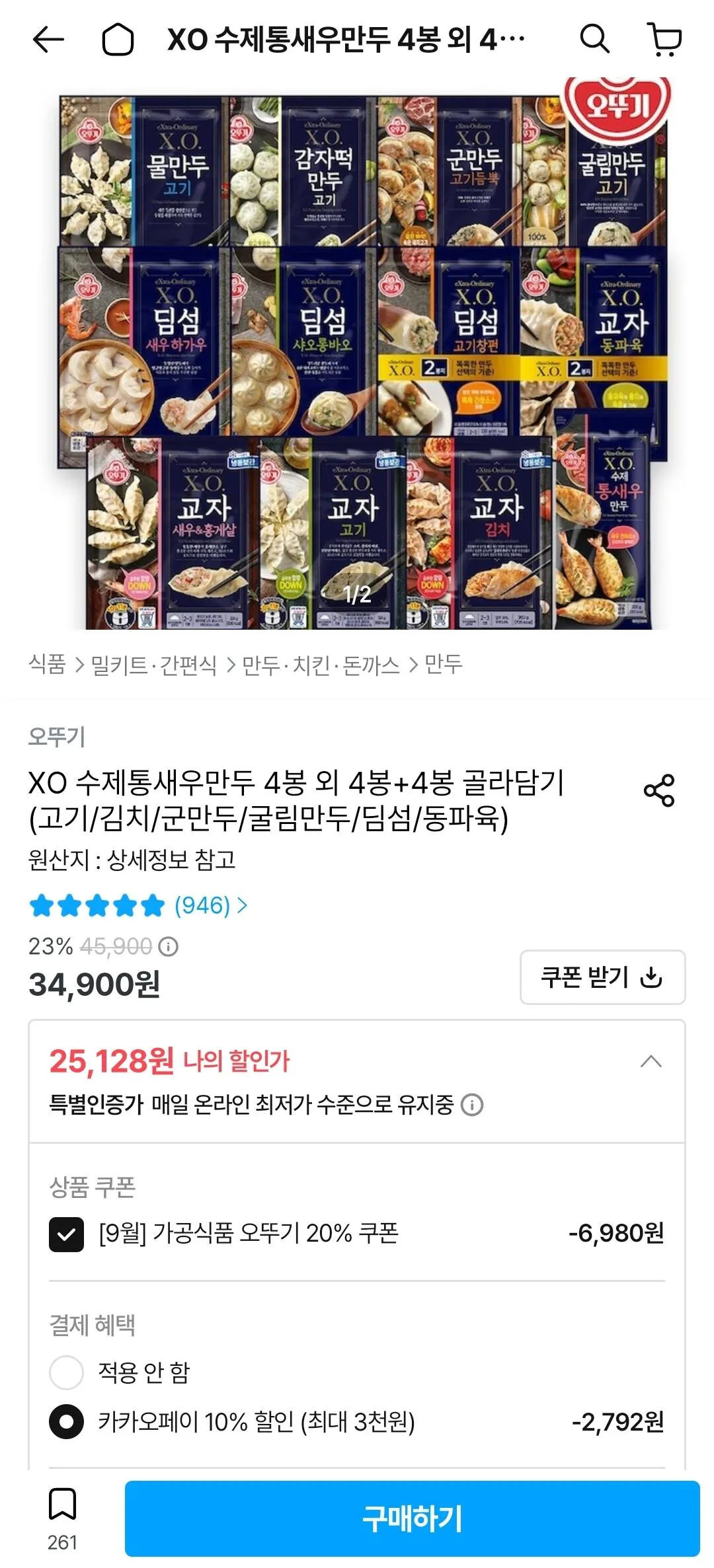Share this product
The image size is (714, 1568).
point(659,790)
